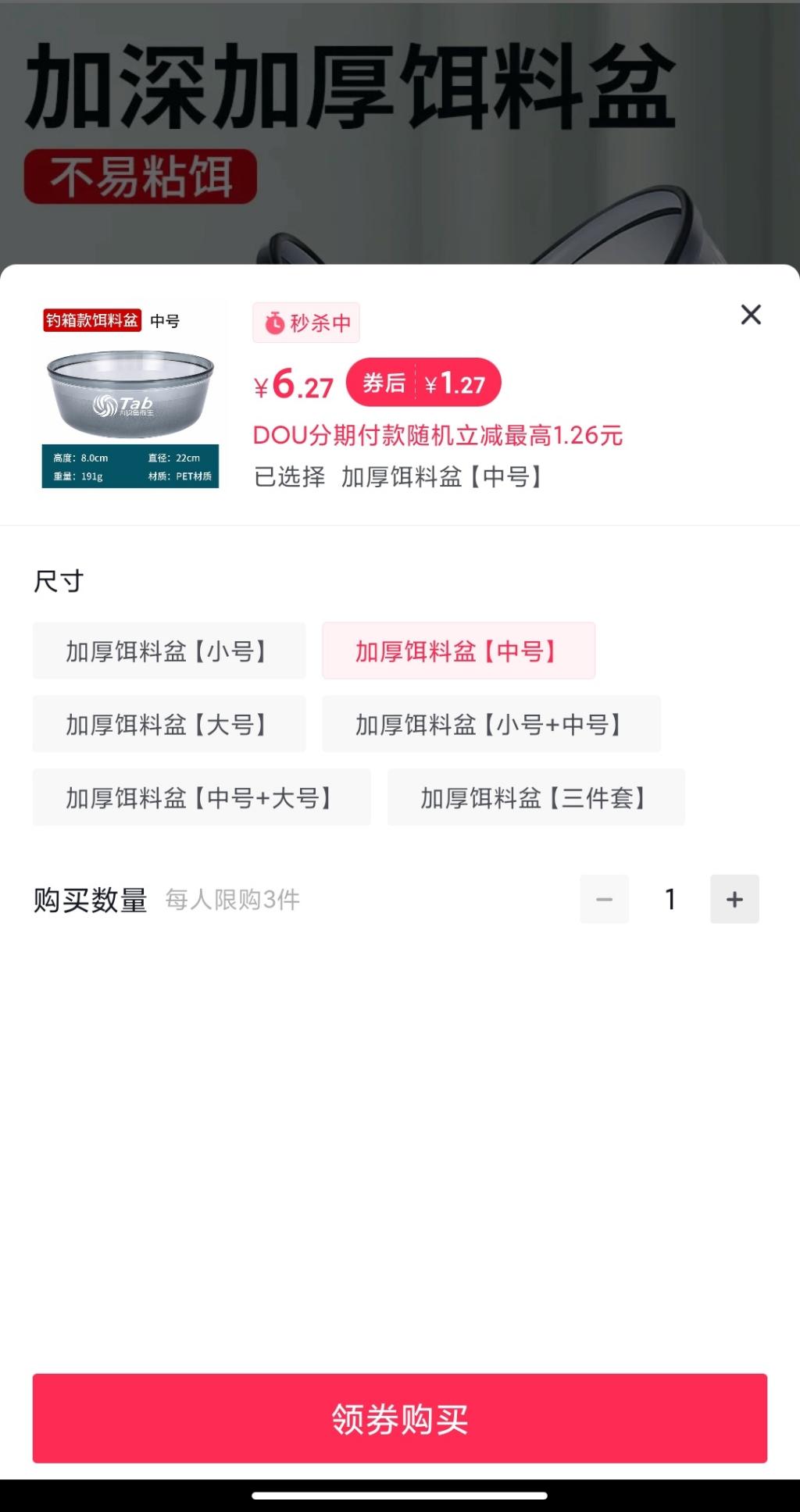This screenshot has height=1512, width=800.
Task: Choose size 加厚饵料盆【大号】
Action: (x=169, y=724)
